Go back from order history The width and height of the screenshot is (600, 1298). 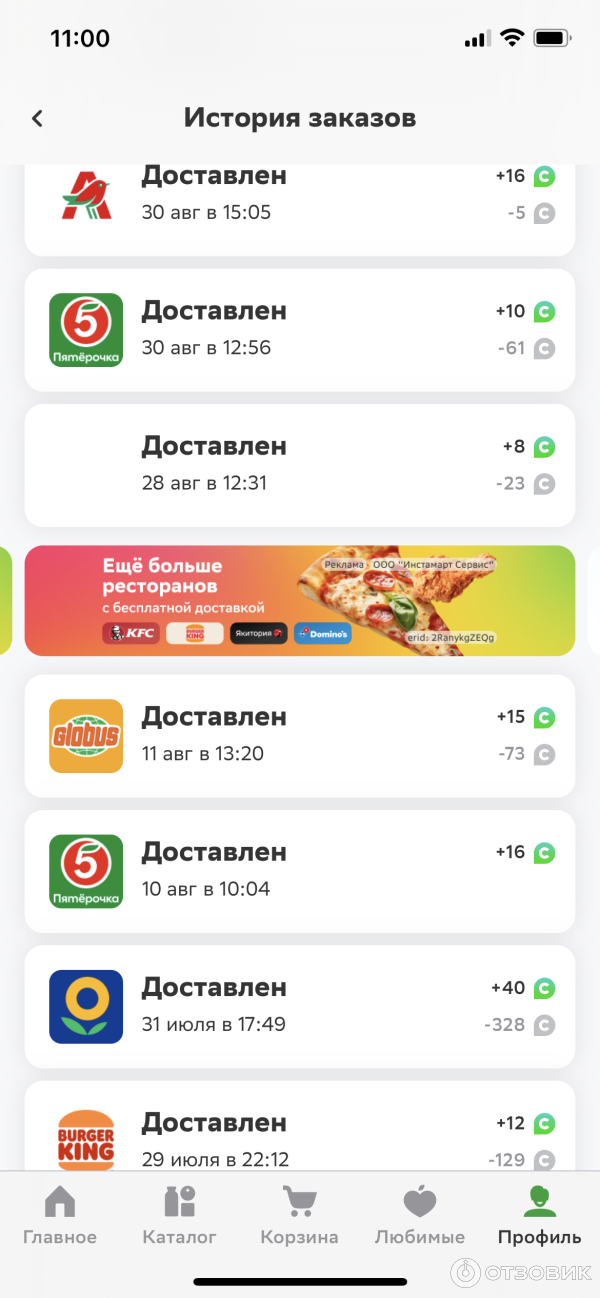click(x=37, y=118)
